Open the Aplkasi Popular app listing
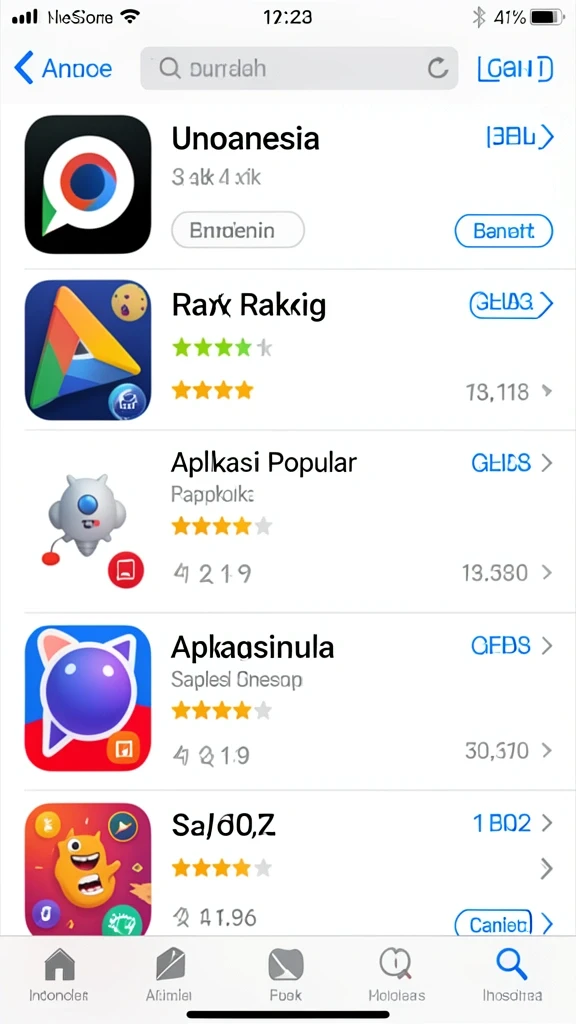Image resolution: width=576 pixels, height=1024 pixels. coord(288,522)
